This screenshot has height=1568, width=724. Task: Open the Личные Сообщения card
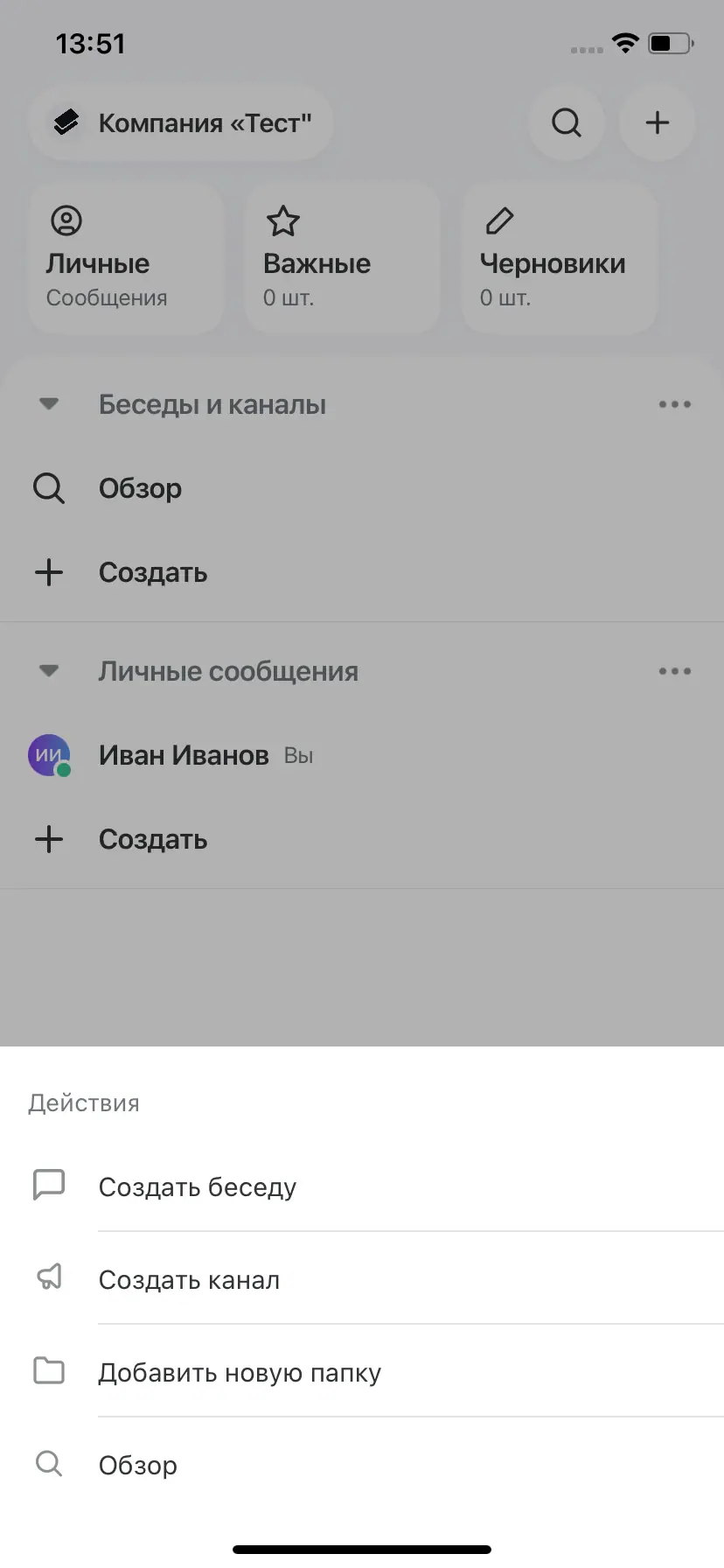(124, 259)
